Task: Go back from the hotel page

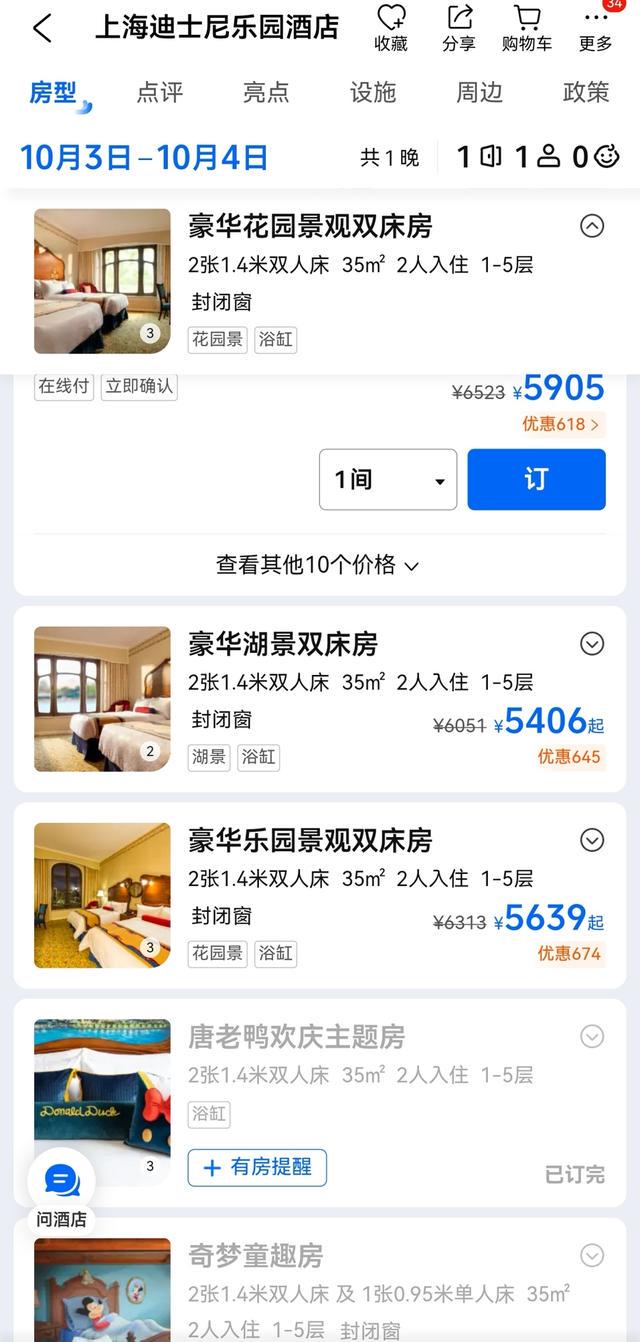Action: click(42, 28)
